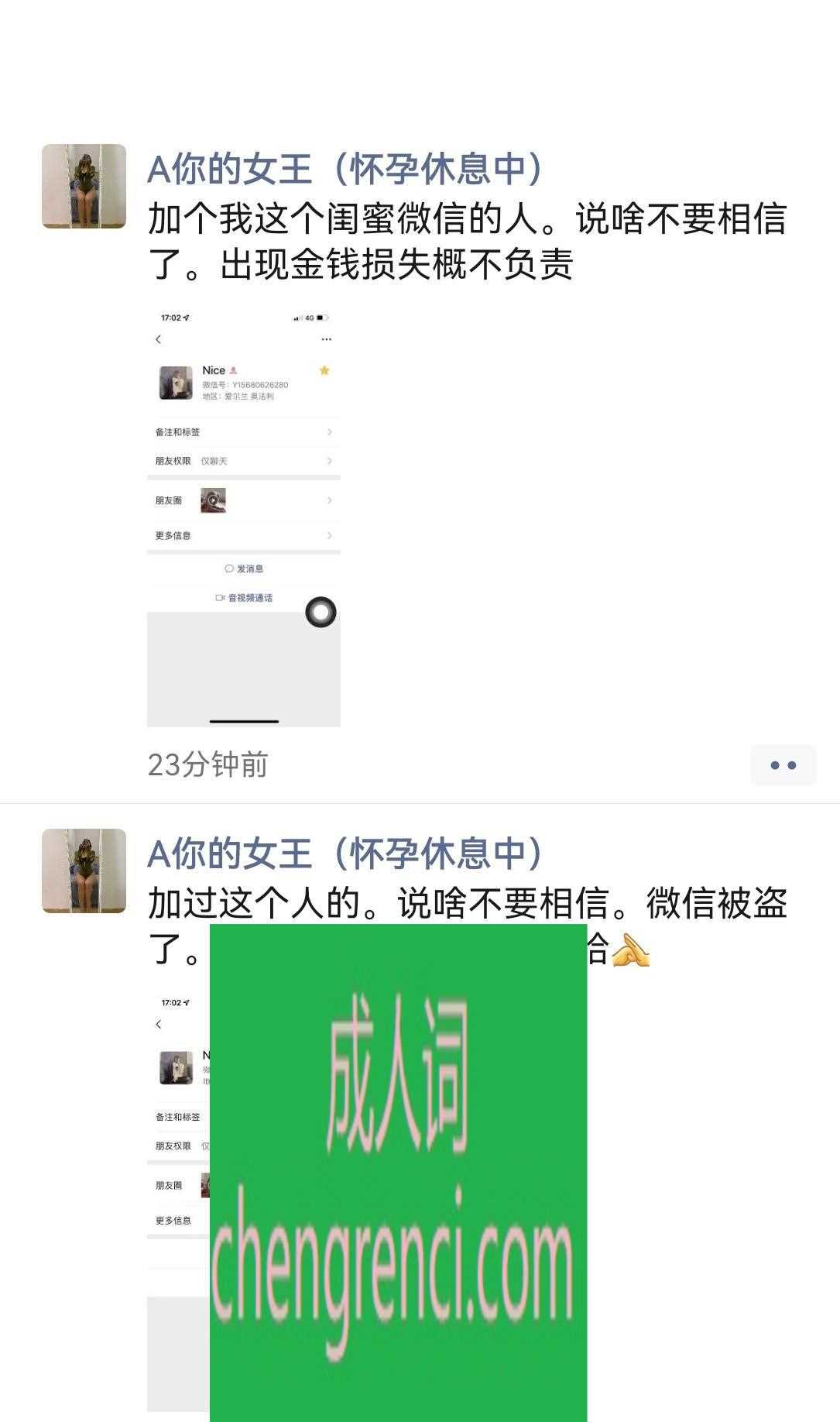
Task: Open the A你的女王 name link on the second post
Action: click(x=345, y=854)
